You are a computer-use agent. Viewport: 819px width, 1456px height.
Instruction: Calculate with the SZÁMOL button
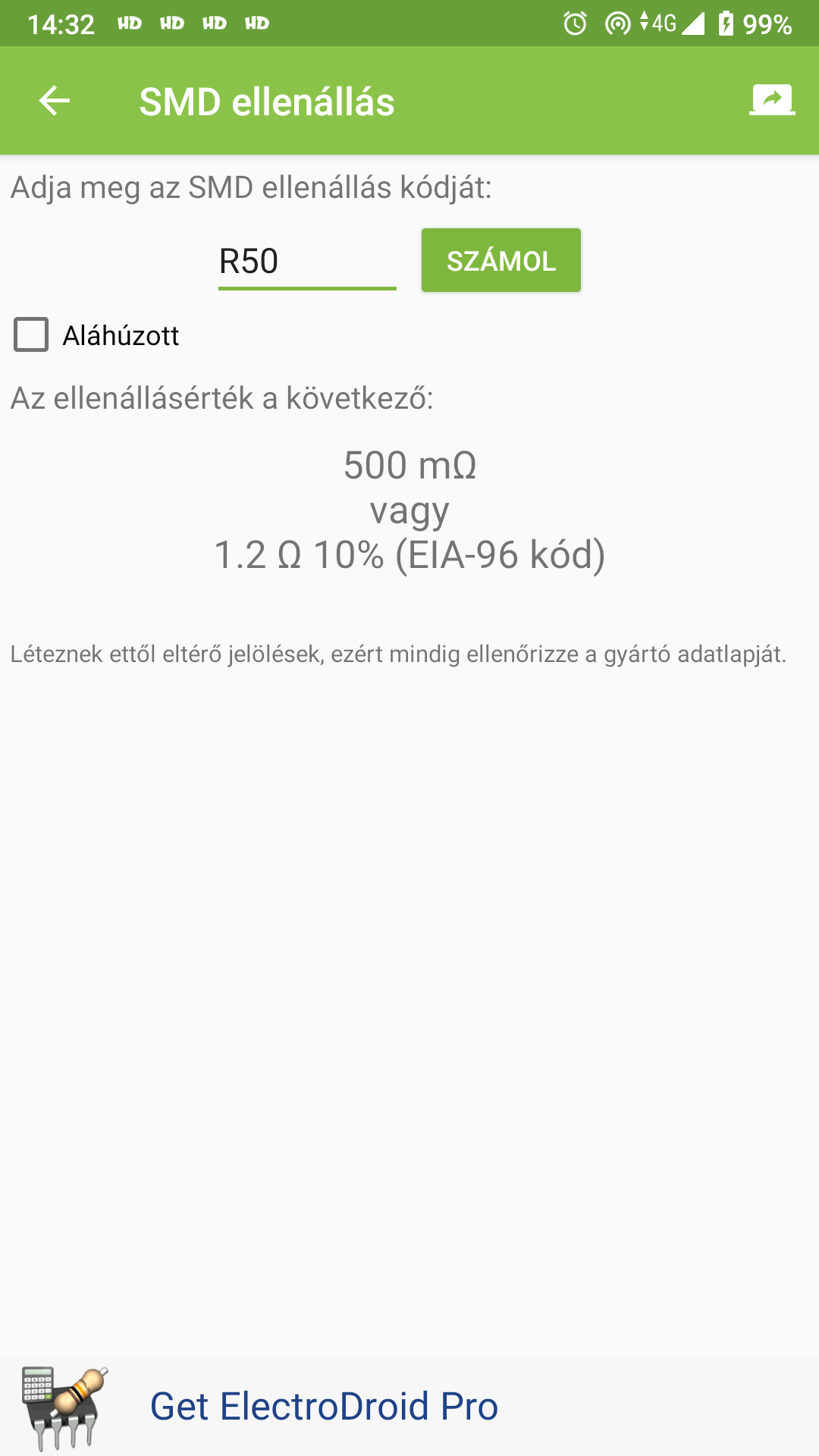(x=501, y=260)
